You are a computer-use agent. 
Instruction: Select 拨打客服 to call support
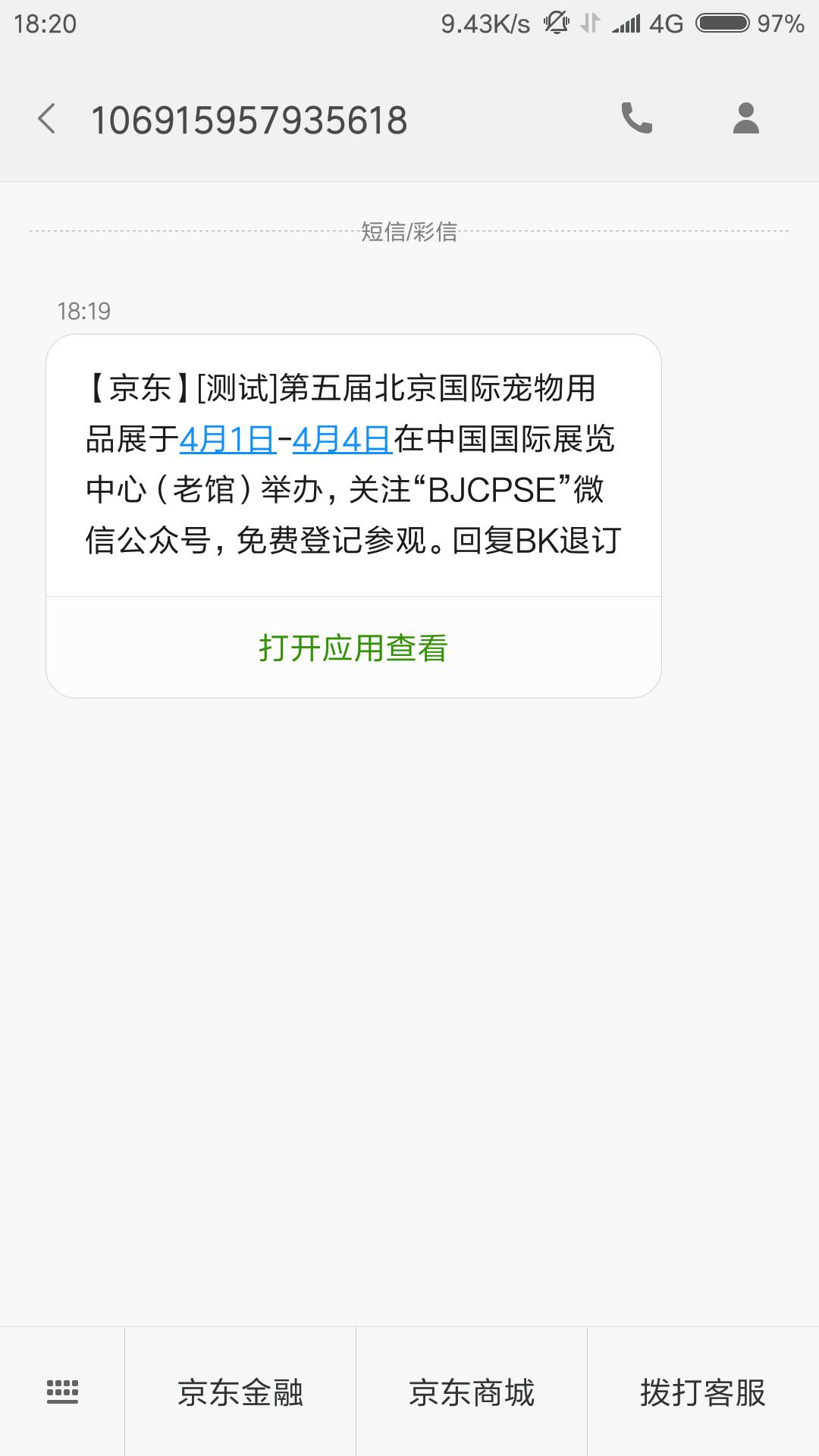(703, 1392)
